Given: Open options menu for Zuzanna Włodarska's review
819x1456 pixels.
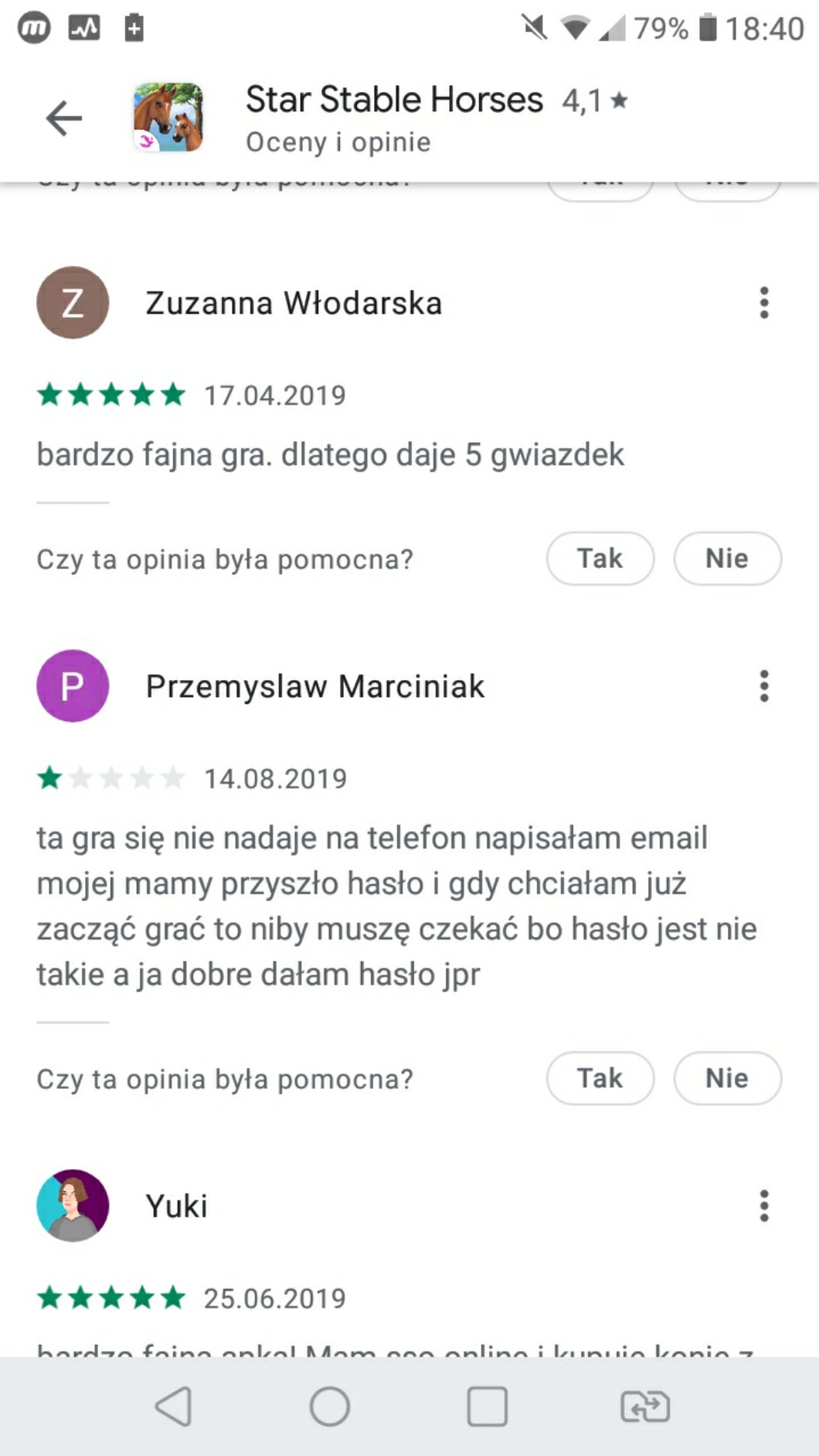Looking at the screenshot, I should 763,303.
